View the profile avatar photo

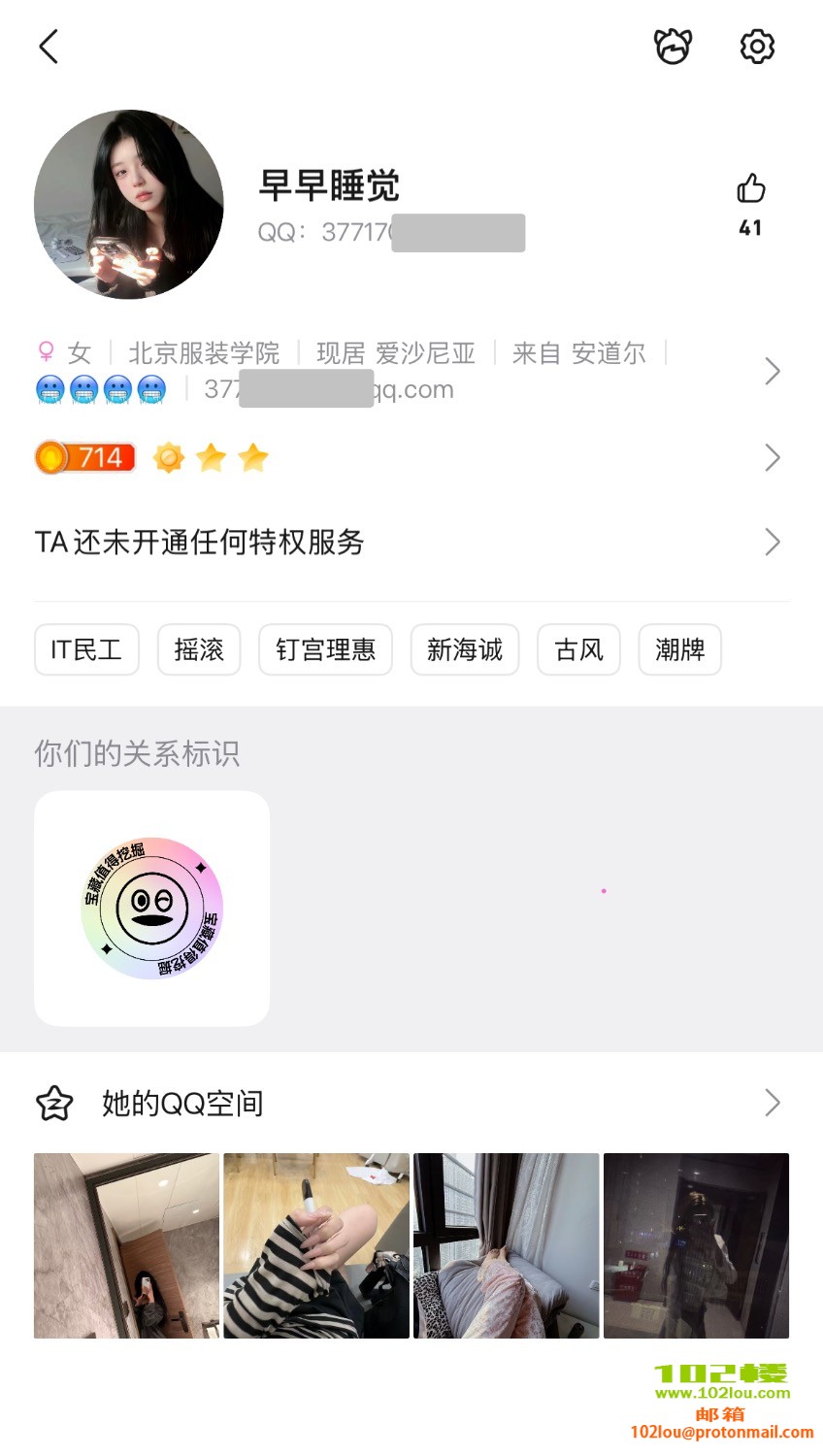click(129, 205)
